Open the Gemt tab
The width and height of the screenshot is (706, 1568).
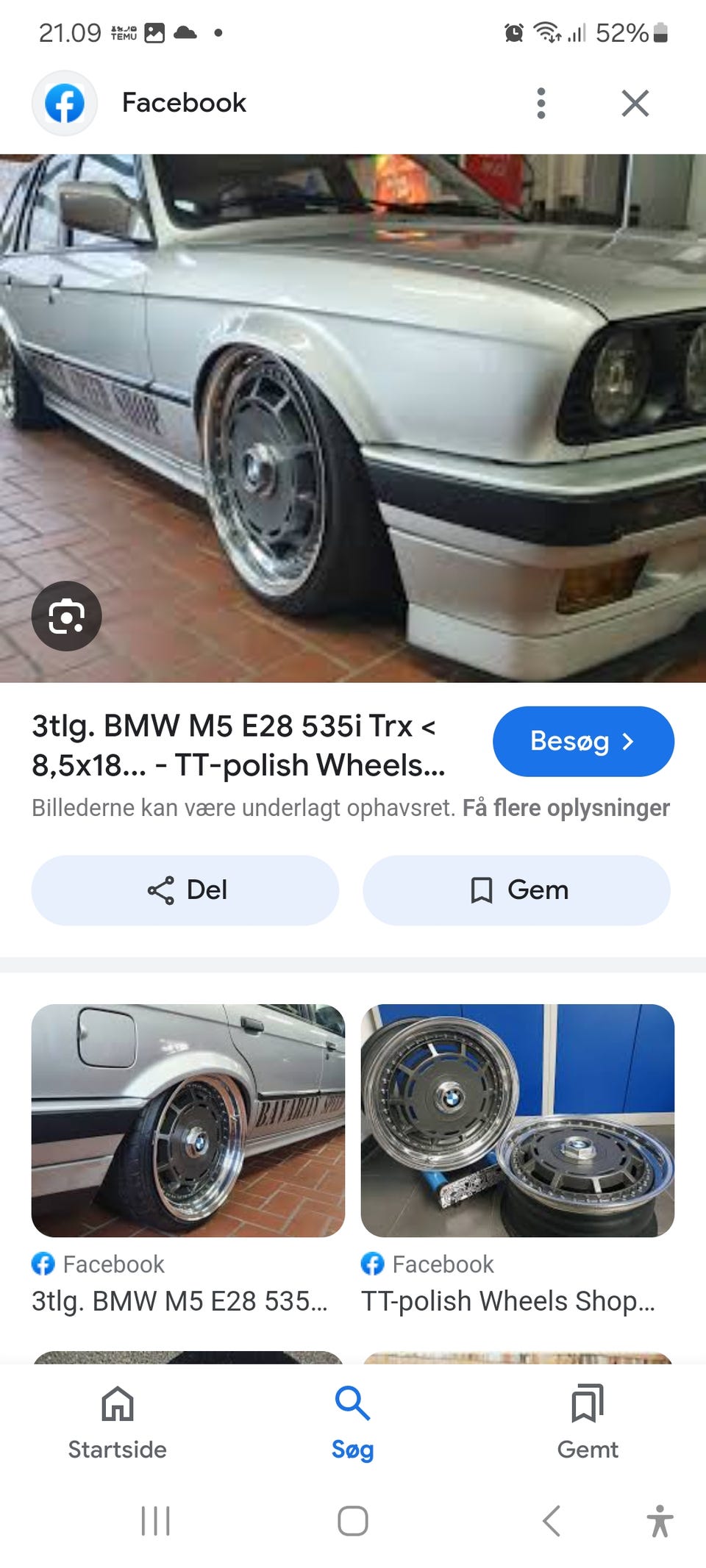(588, 1422)
